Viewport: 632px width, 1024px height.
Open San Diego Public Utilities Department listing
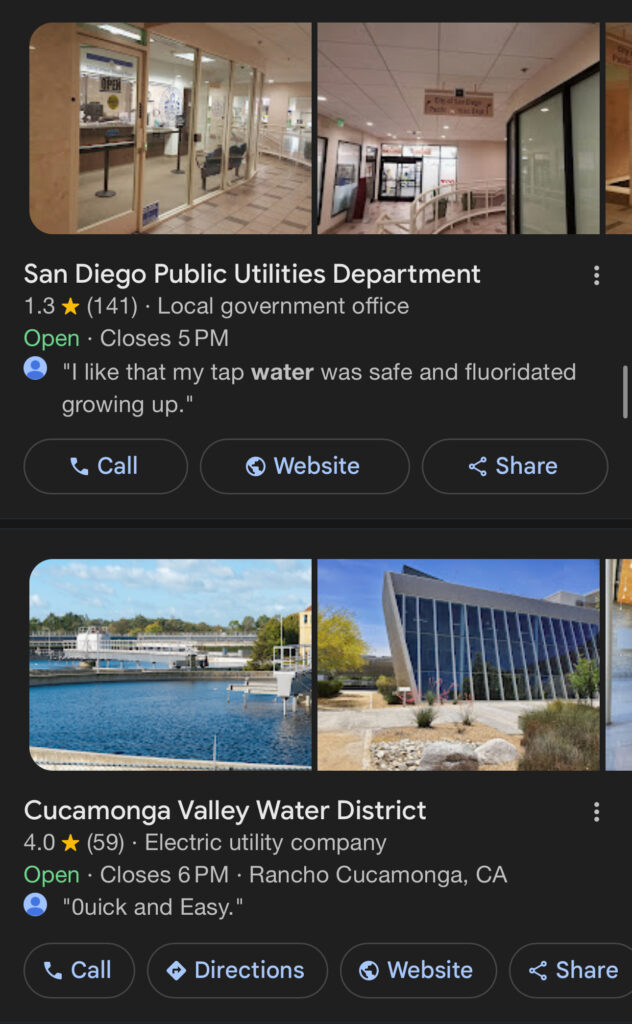252,274
